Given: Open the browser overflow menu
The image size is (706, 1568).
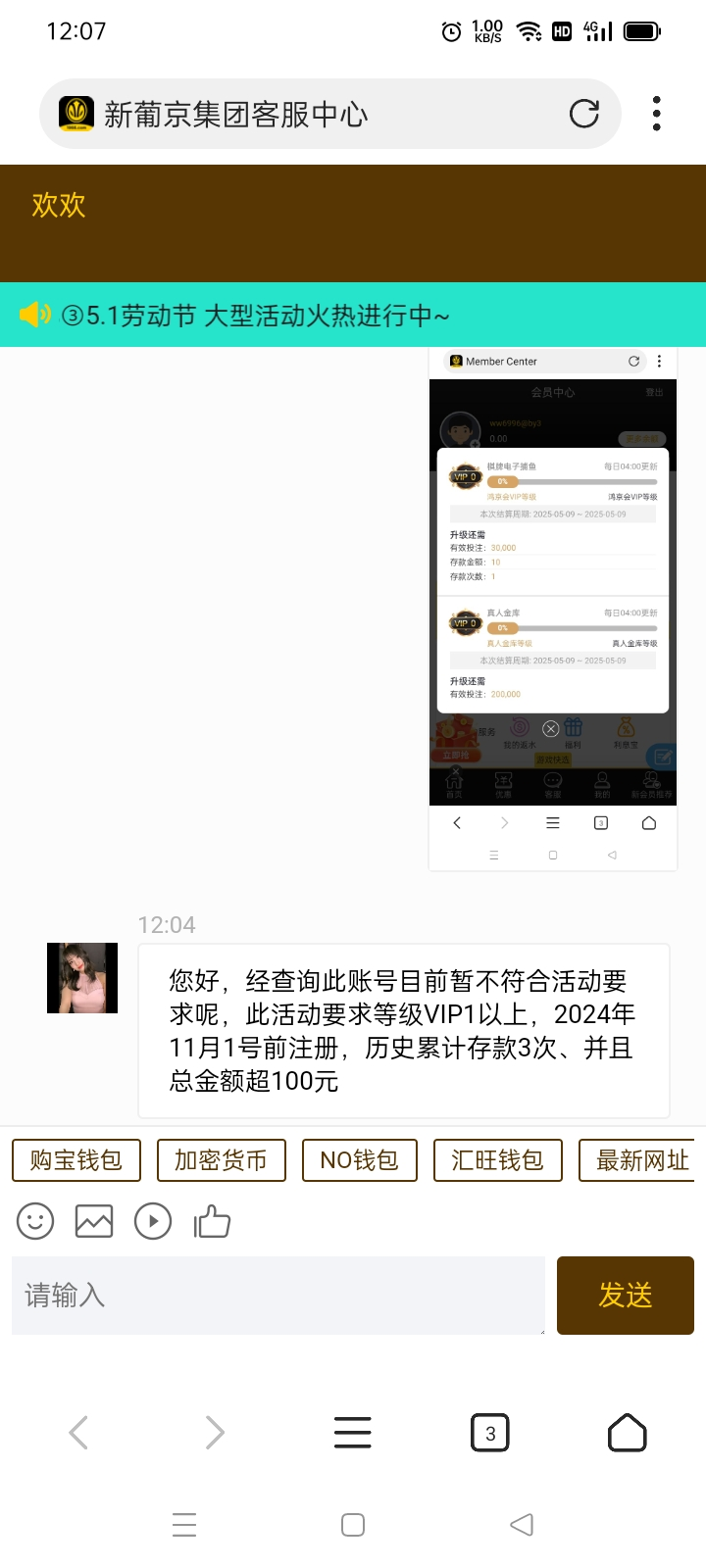Looking at the screenshot, I should pyautogui.click(x=656, y=114).
